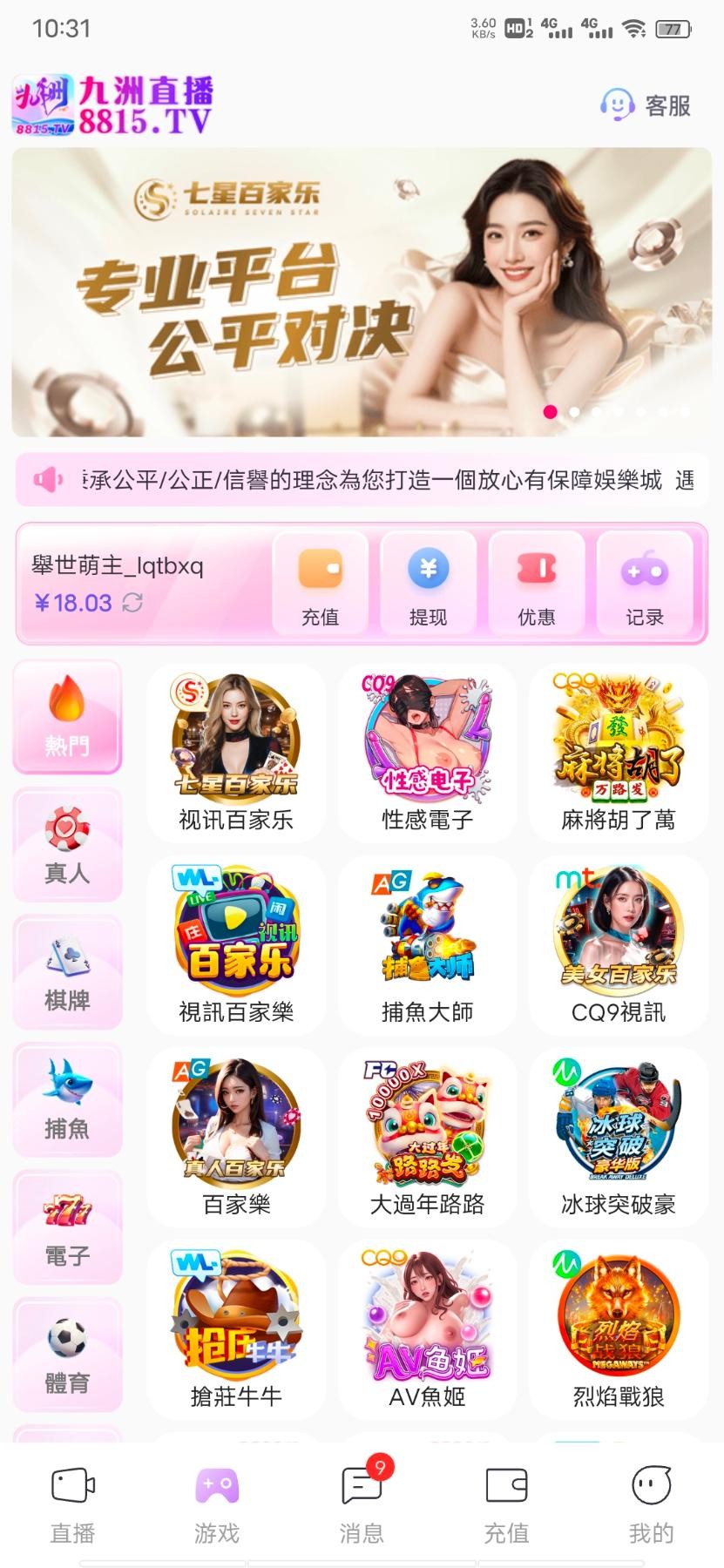The height and width of the screenshot is (1568, 724).
Task: Tap the 充值 shortcut beside the balance
Action: click(321, 583)
